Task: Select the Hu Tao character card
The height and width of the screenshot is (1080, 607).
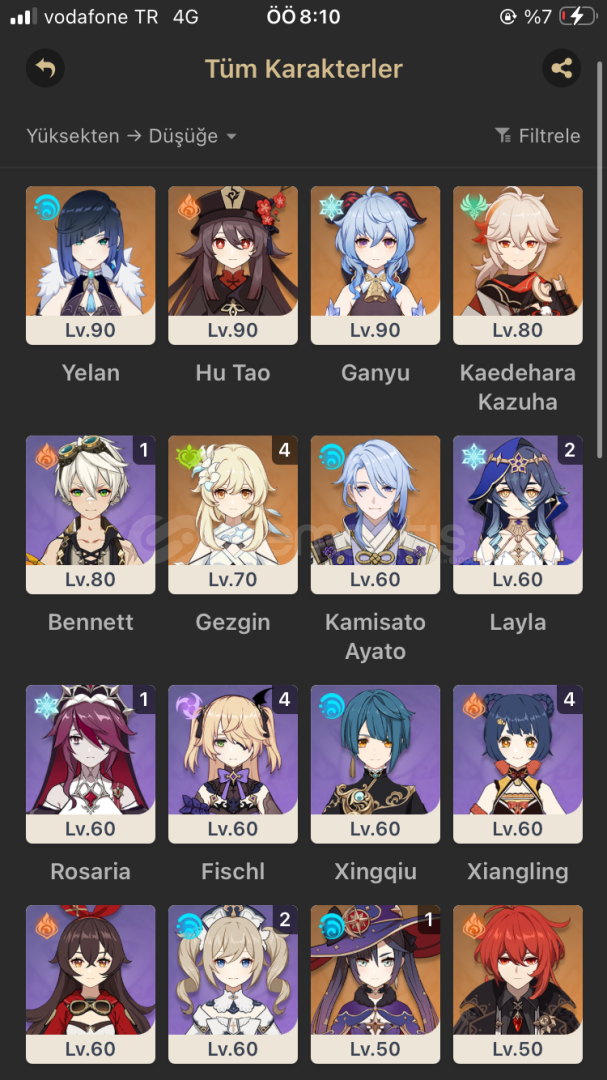Action: tap(233, 265)
